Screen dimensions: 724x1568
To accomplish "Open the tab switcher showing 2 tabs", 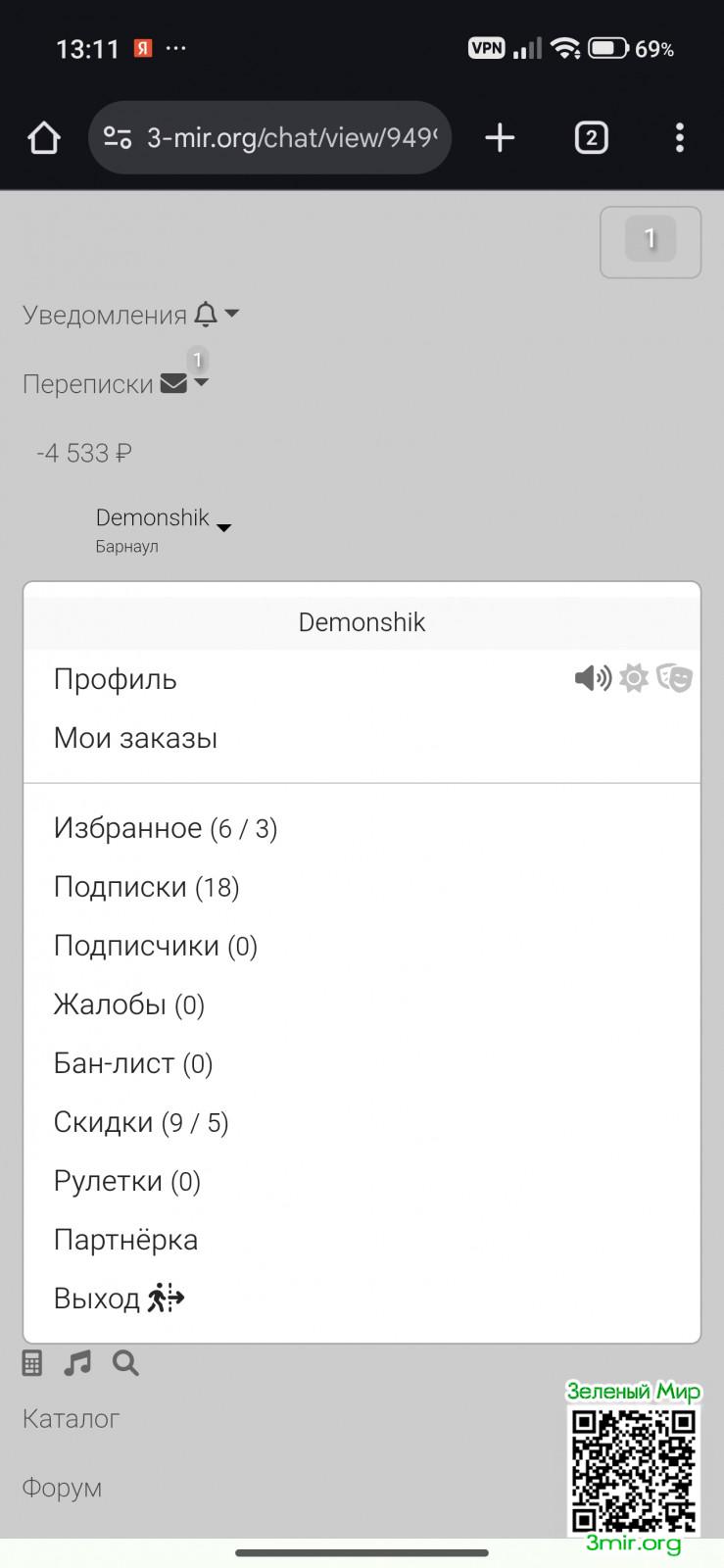I will coord(591,138).
